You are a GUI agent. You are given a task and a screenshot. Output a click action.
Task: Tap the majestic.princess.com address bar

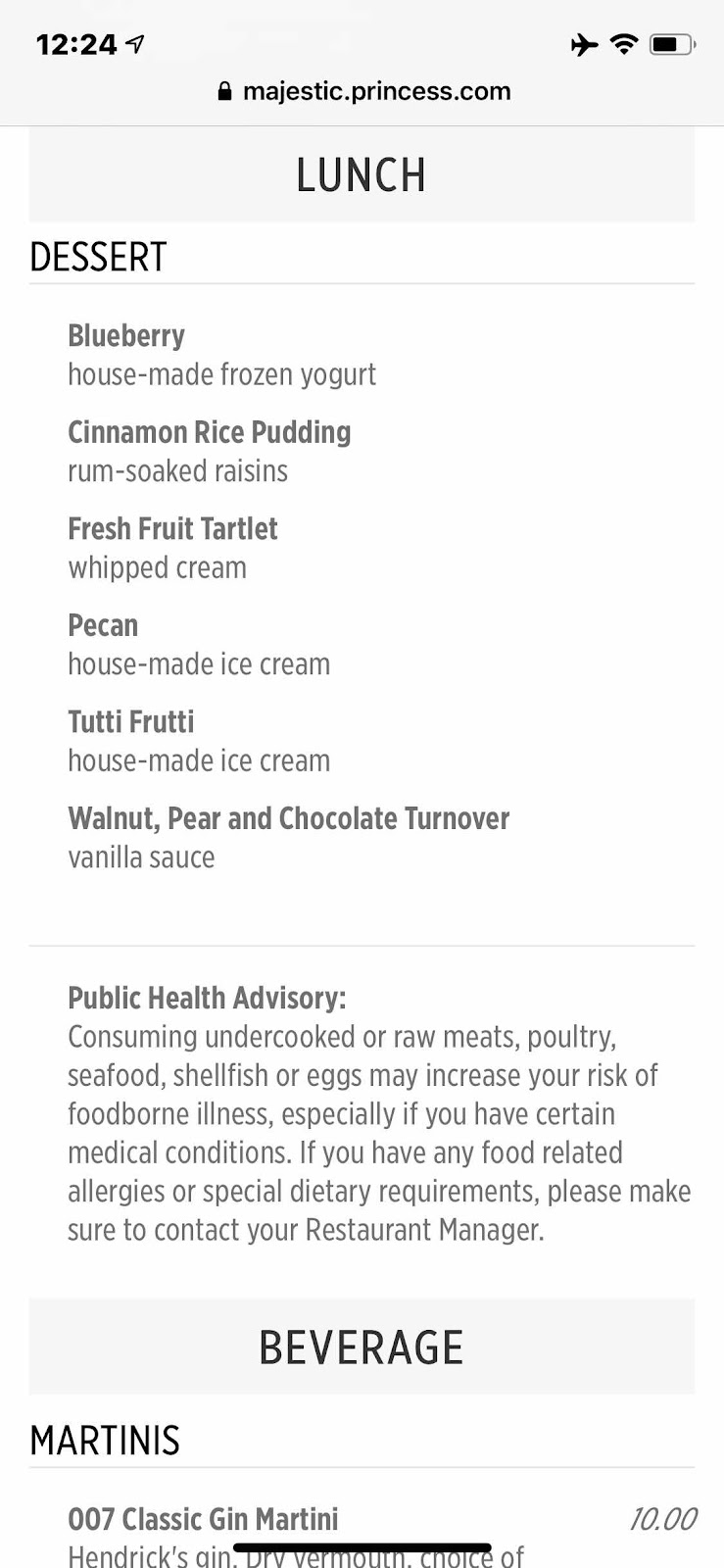tap(363, 91)
